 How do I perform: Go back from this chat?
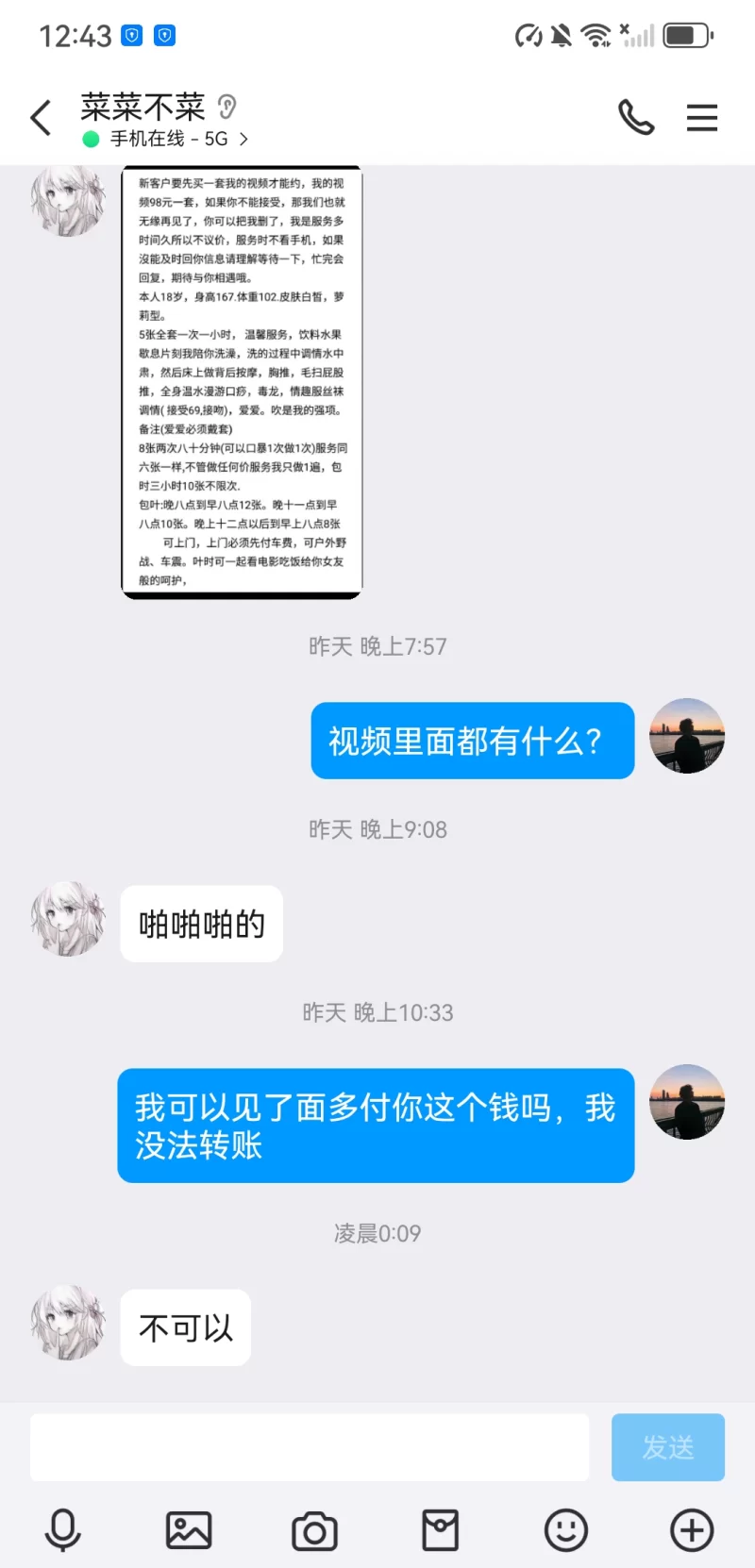42,119
